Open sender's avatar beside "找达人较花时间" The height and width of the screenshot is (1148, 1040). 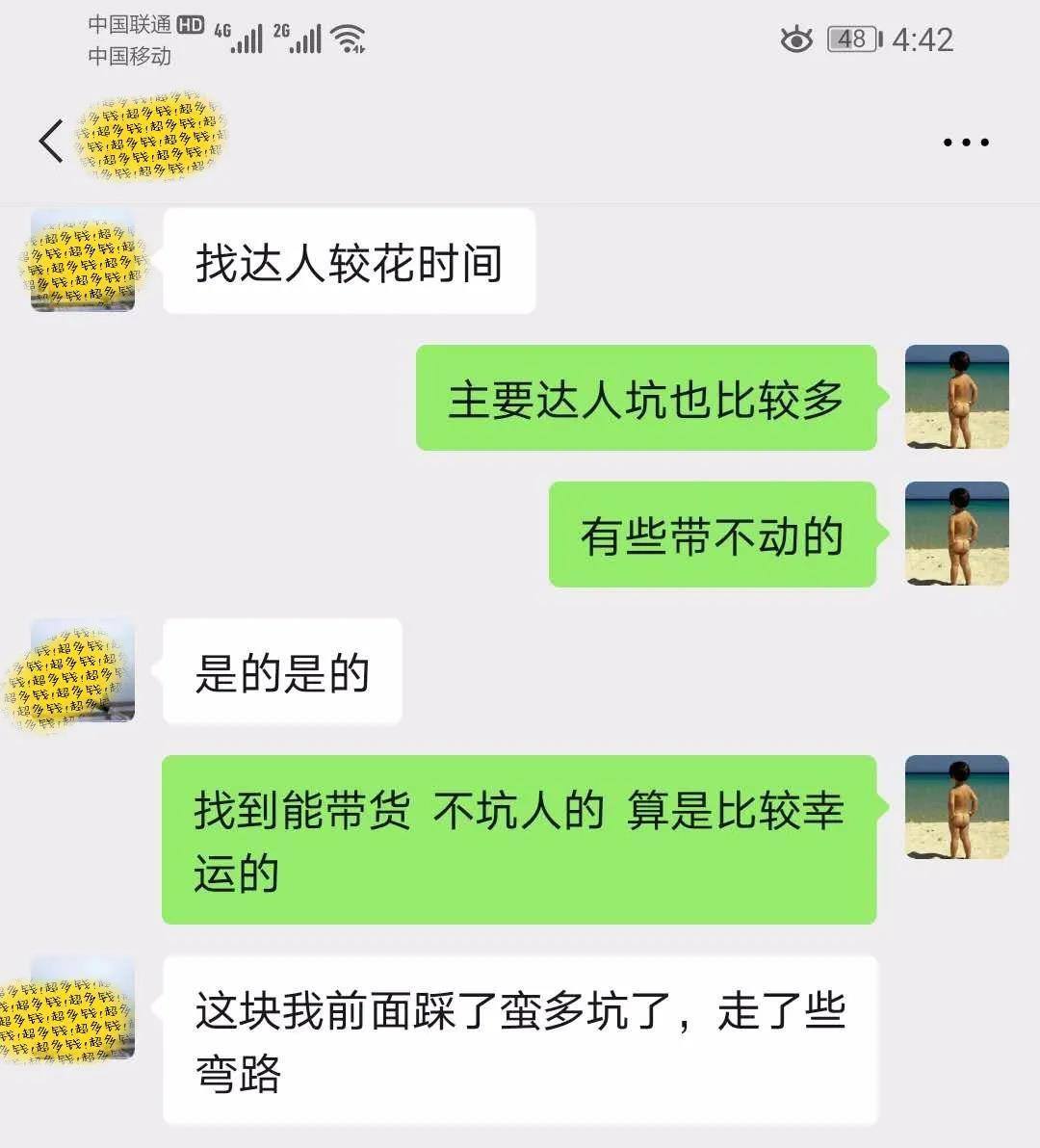click(83, 262)
